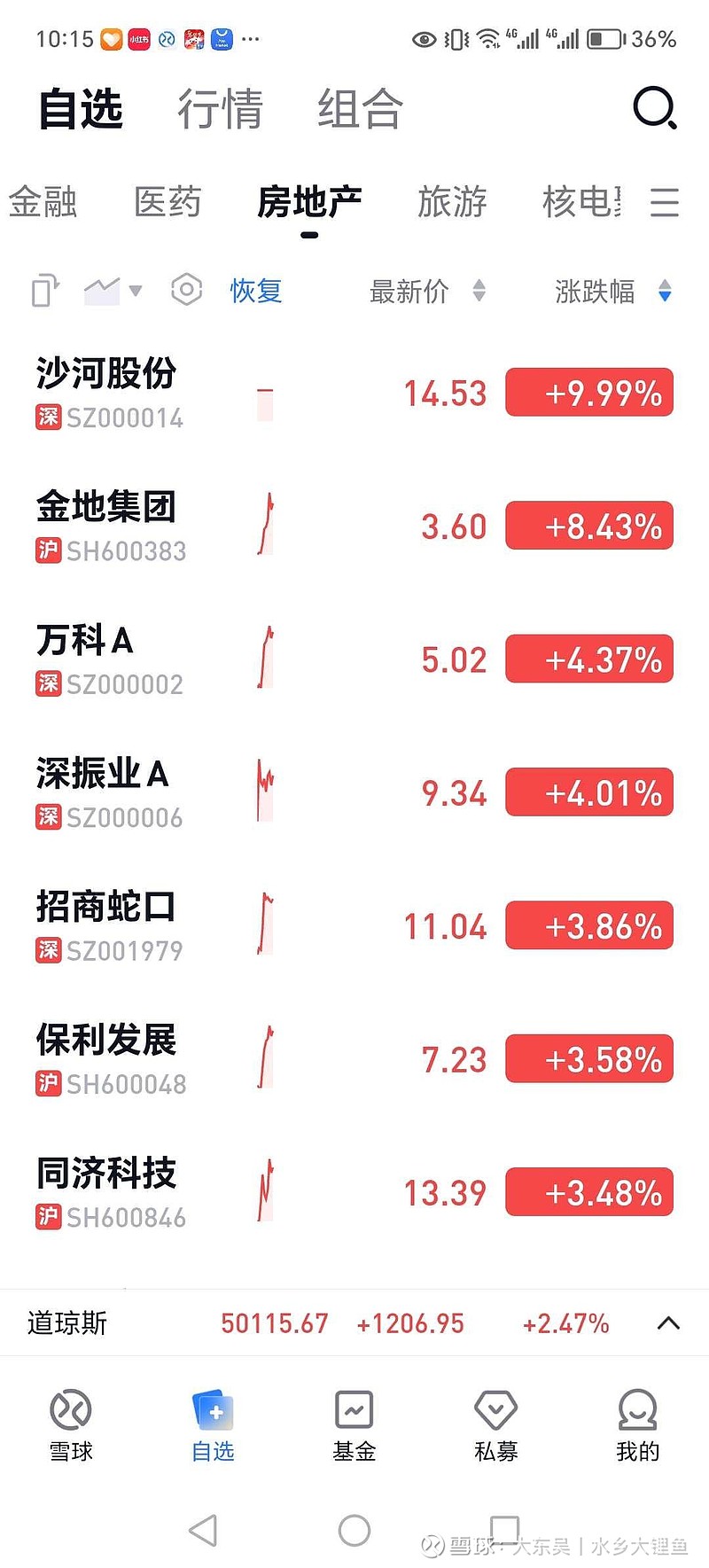709x1568 pixels.
Task: Select the 医药 watchlist group
Action: coord(168,202)
